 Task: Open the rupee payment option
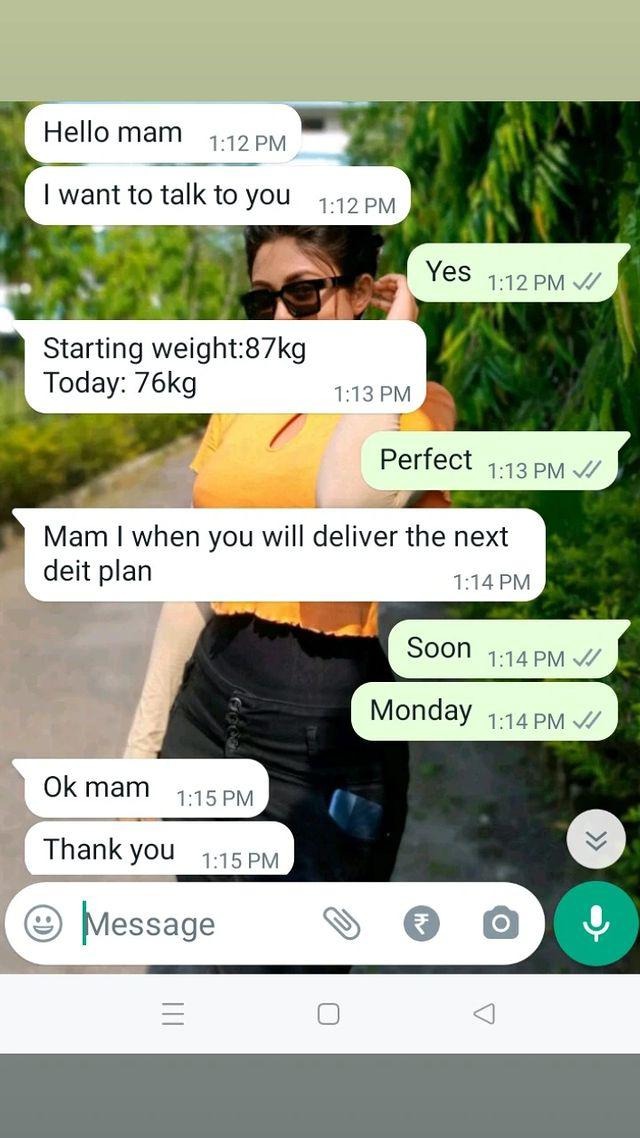pos(421,923)
